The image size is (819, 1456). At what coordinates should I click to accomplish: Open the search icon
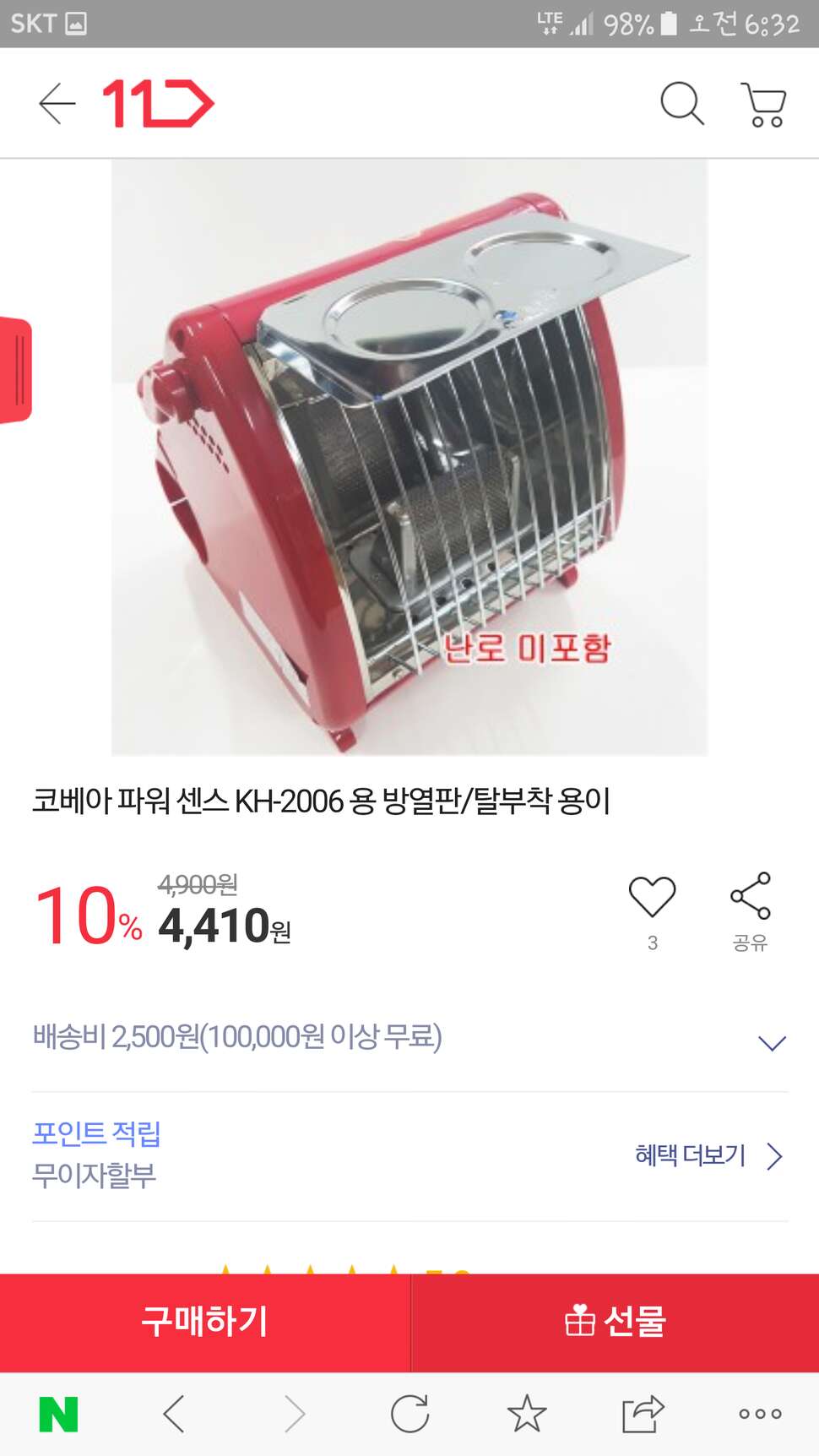[681, 104]
